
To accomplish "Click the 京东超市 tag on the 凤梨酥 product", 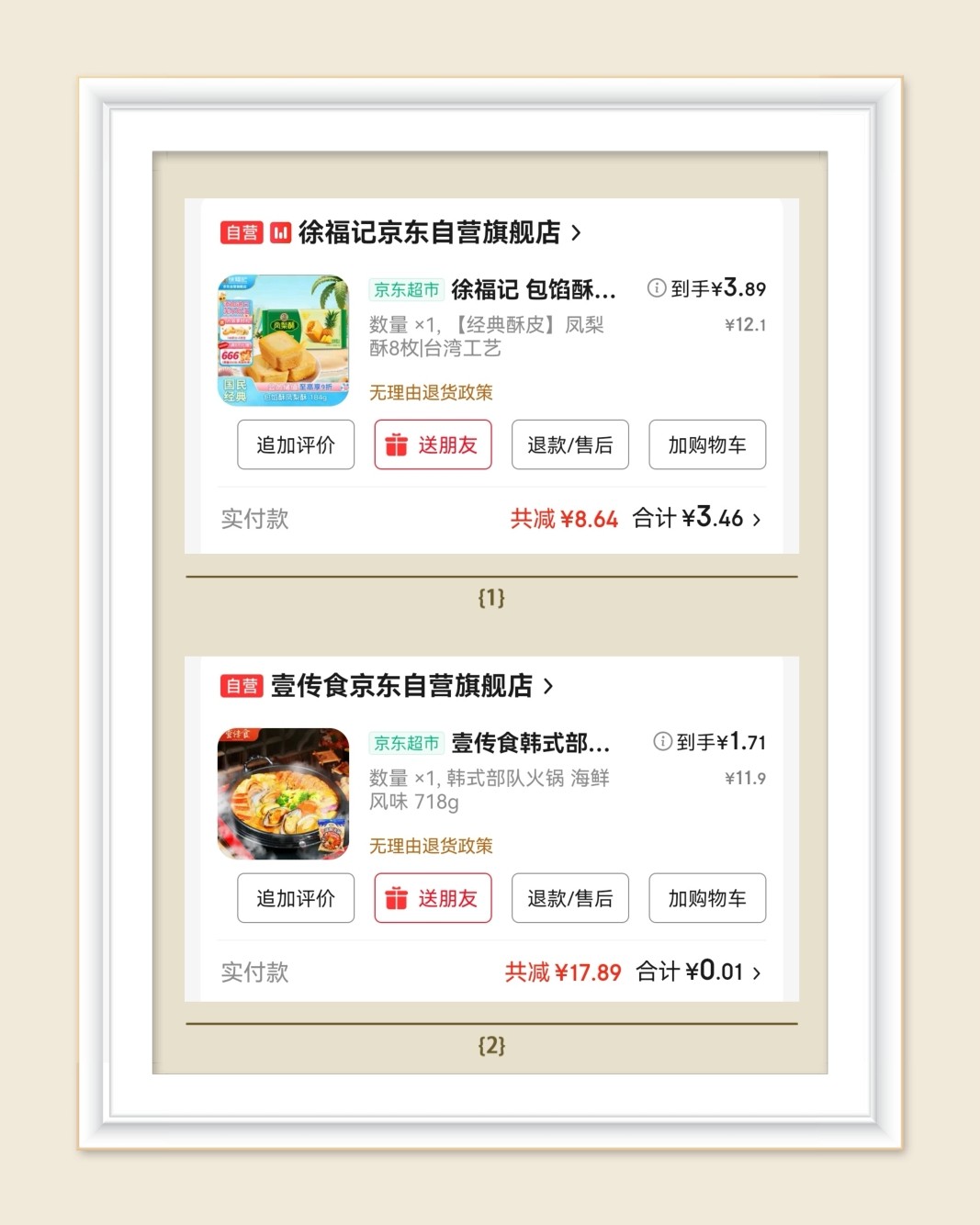I will [405, 289].
